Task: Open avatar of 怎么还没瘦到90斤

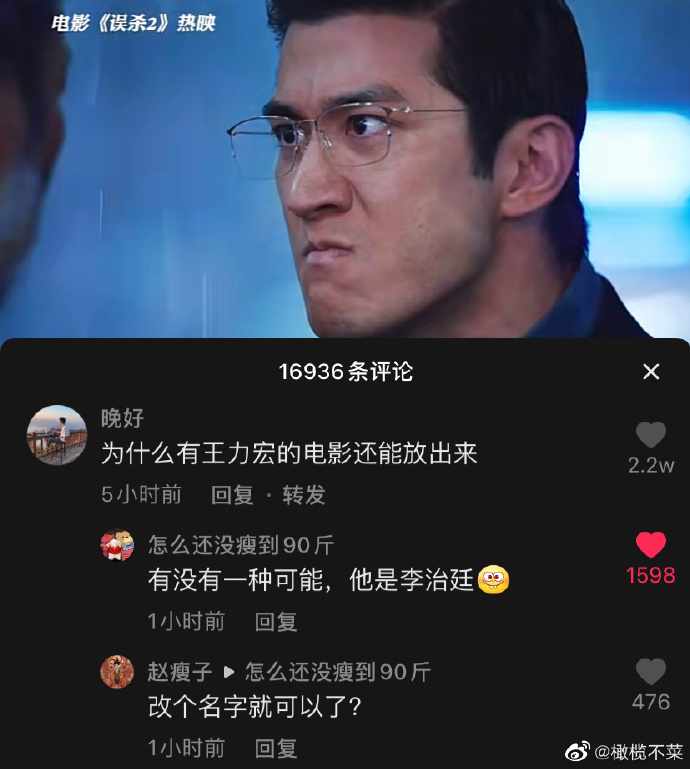Action: (x=117, y=546)
